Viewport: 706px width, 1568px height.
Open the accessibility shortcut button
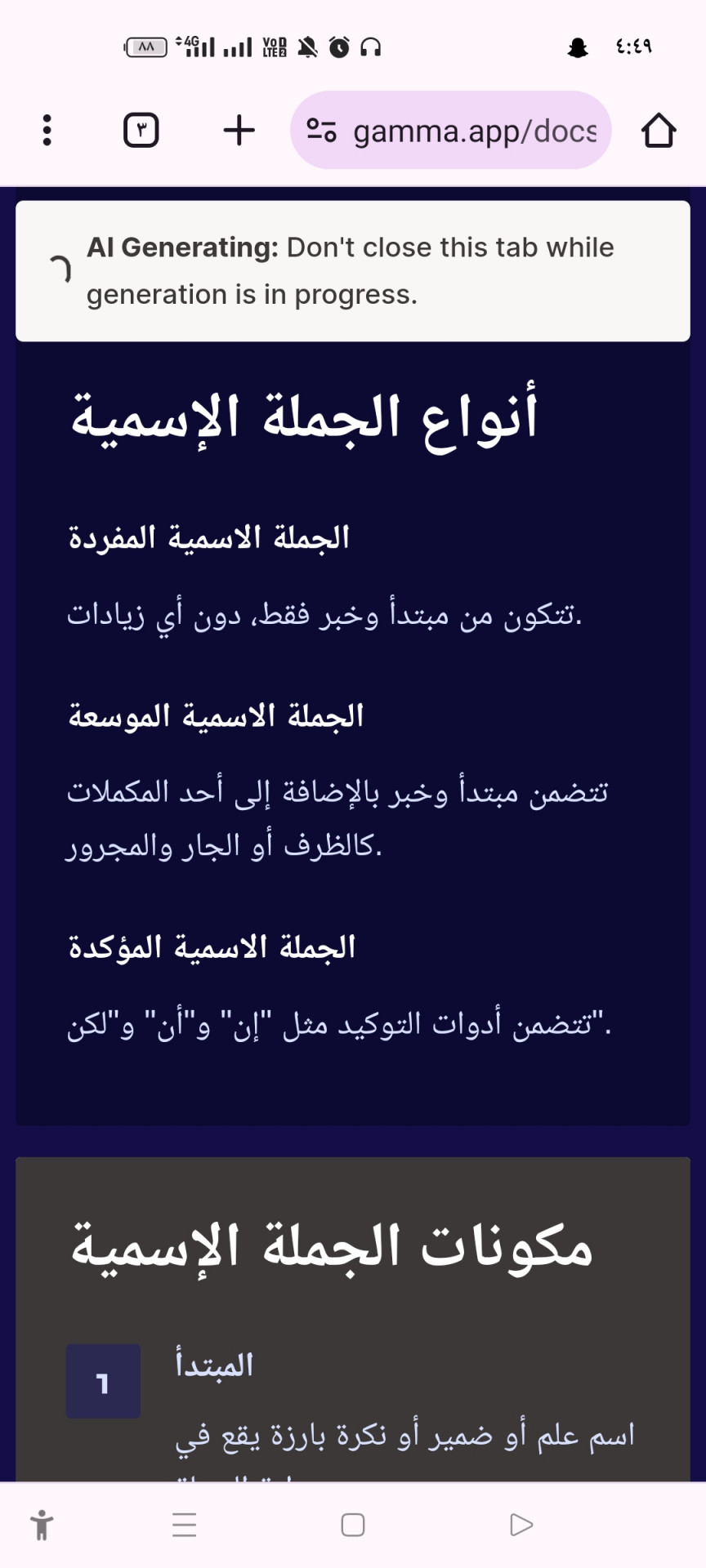42,1525
